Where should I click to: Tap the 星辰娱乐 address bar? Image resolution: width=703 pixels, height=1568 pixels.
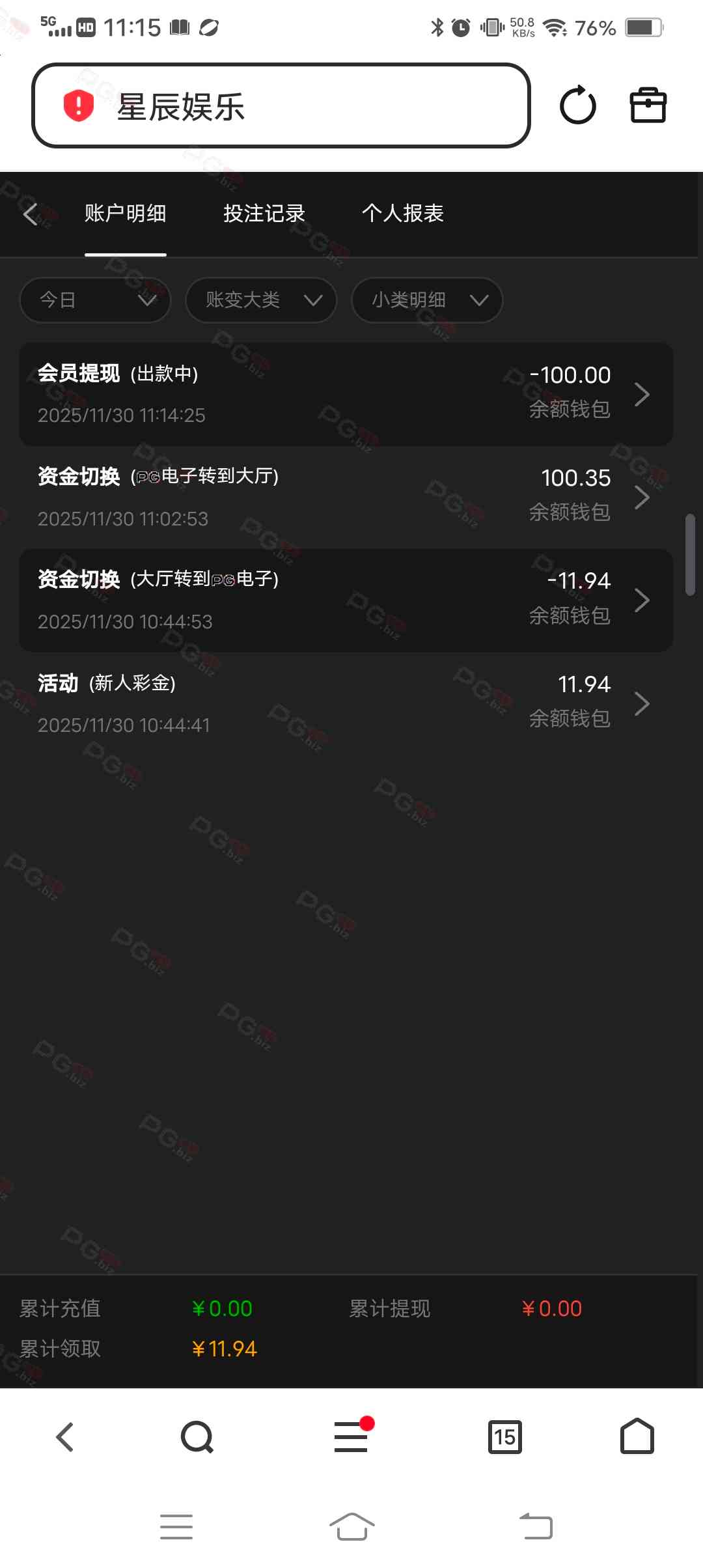(280, 105)
